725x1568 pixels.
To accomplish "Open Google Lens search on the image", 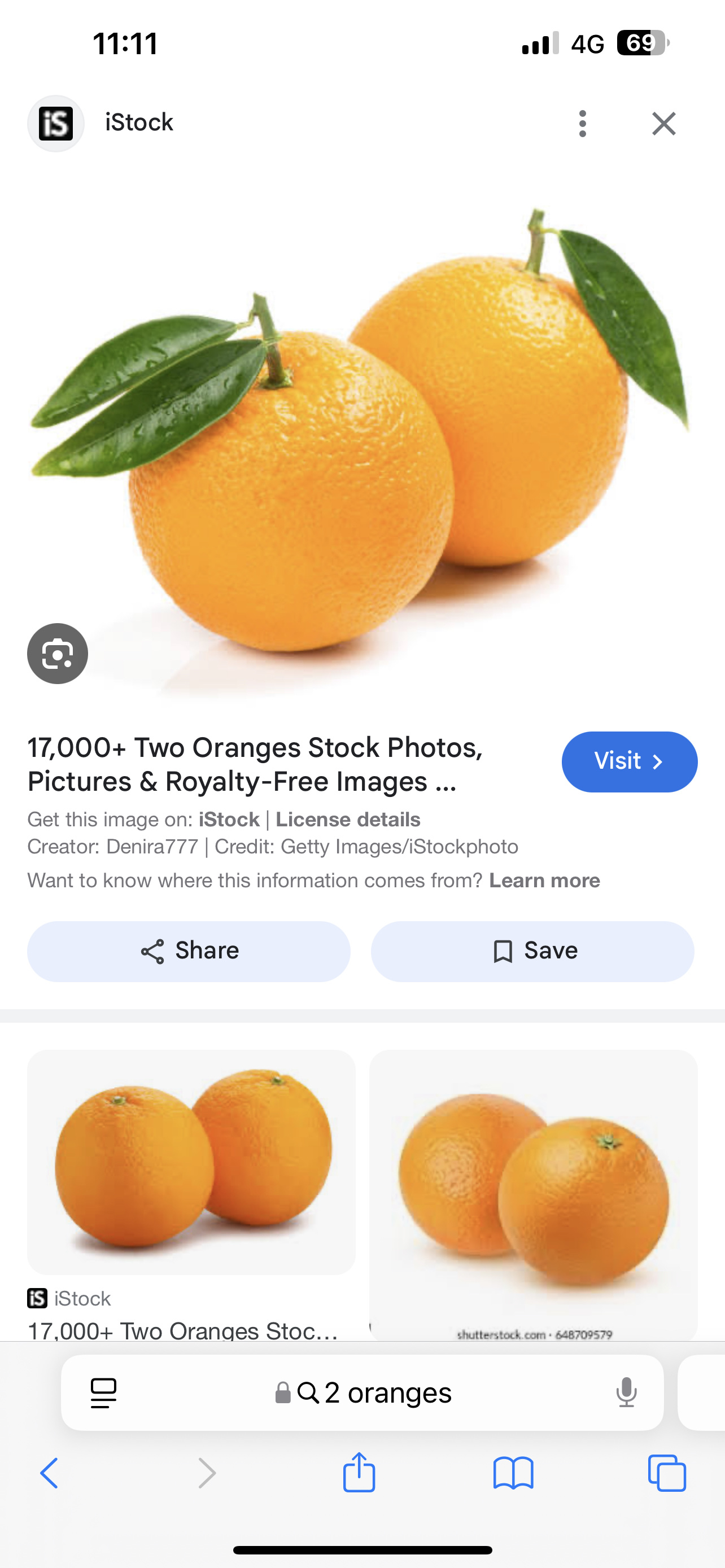I will (57, 653).
